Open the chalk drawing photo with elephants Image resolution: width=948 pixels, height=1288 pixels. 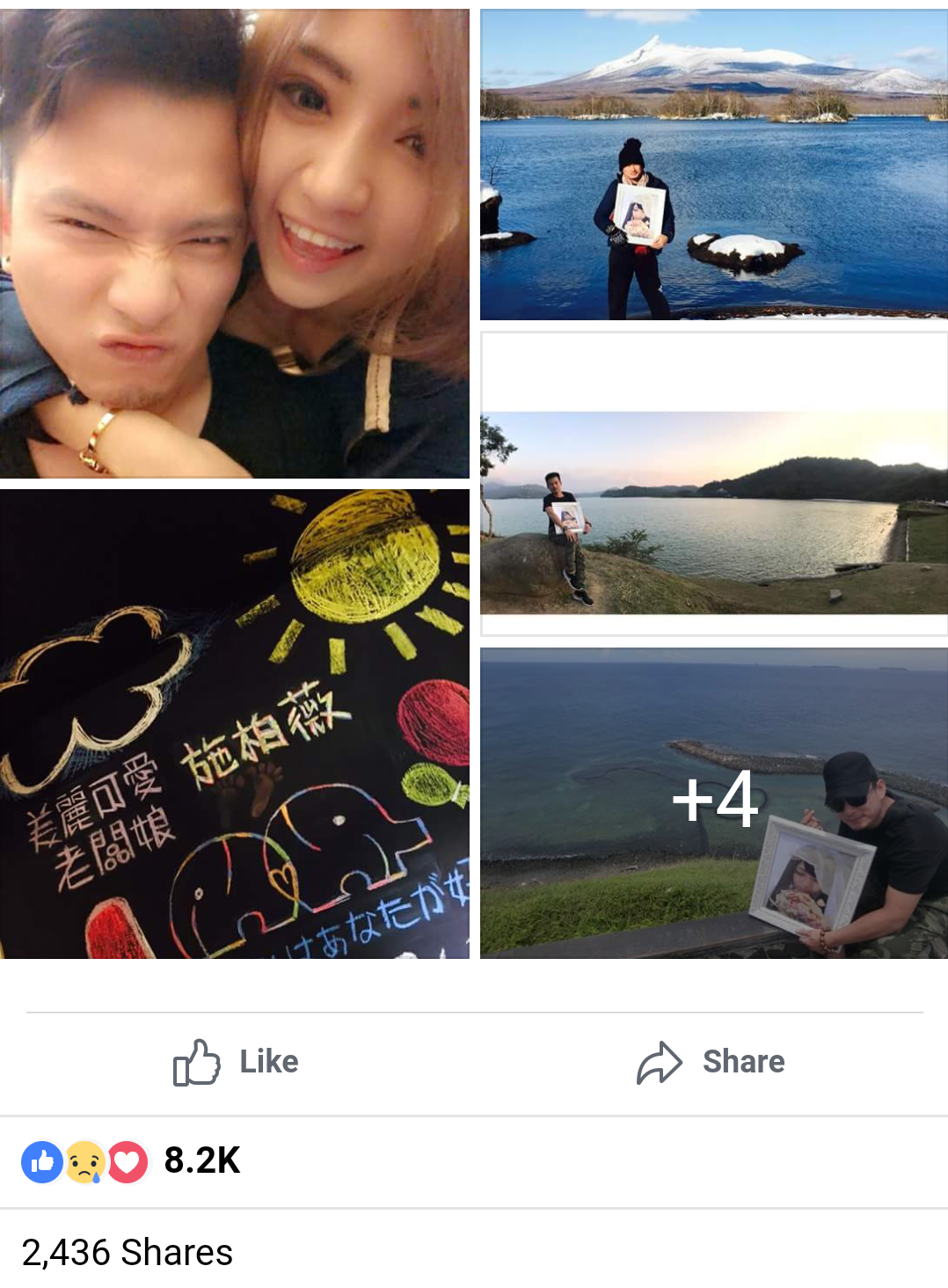234,723
